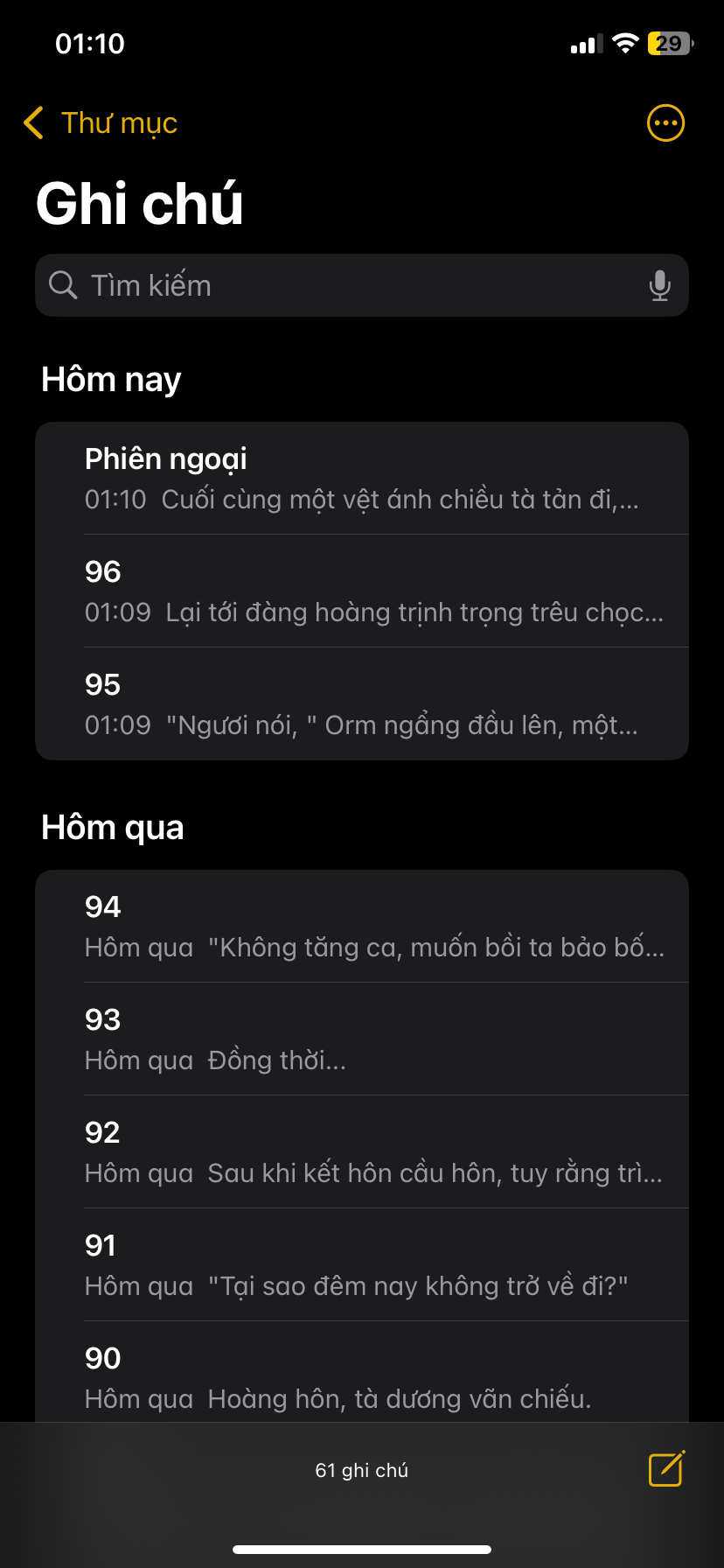Open note 95
The width and height of the screenshot is (724, 1568).
point(362,704)
